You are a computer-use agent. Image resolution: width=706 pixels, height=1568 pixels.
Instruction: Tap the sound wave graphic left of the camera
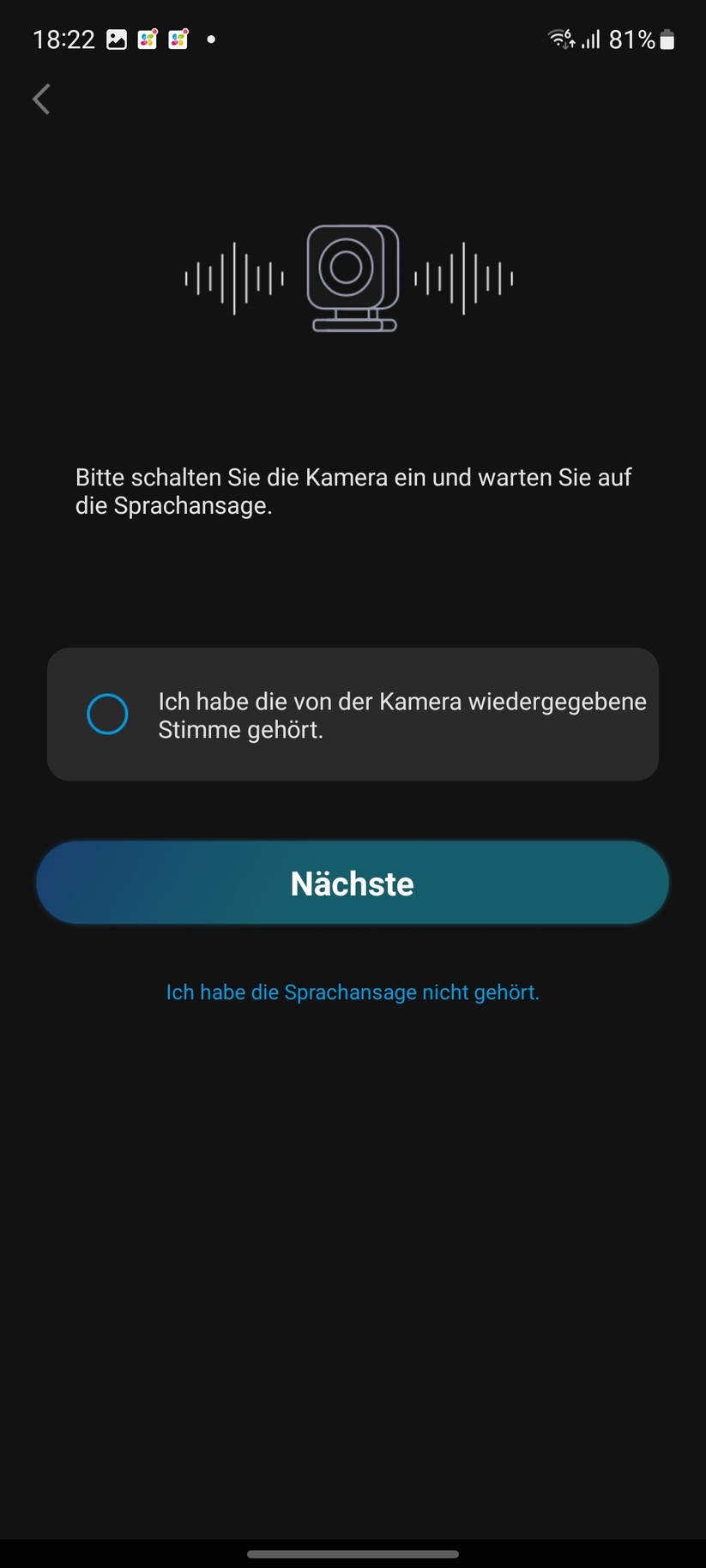234,277
